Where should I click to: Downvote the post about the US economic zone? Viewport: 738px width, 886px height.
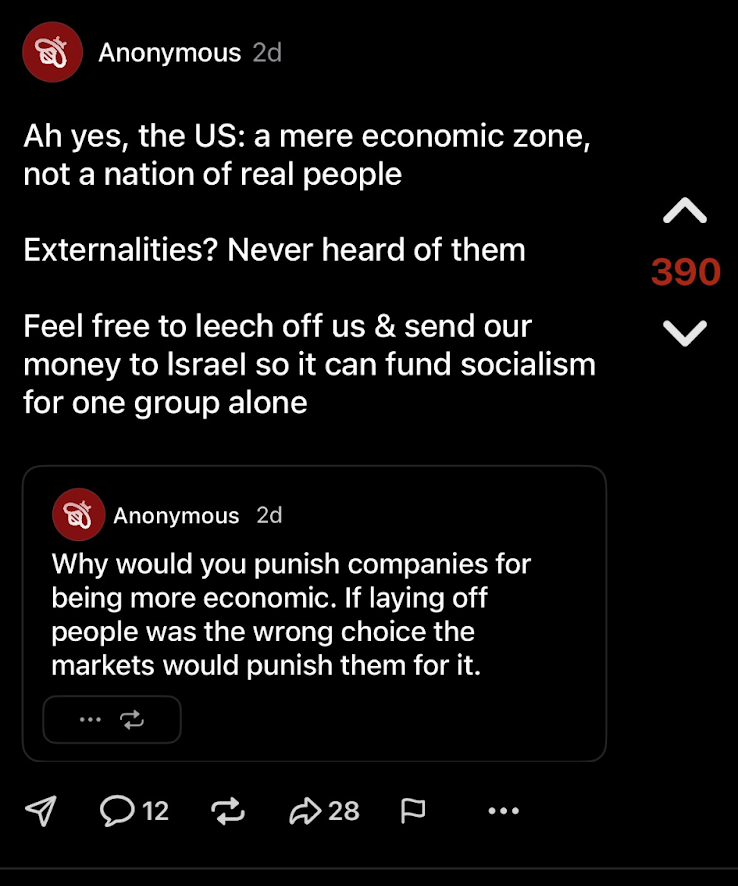685,333
